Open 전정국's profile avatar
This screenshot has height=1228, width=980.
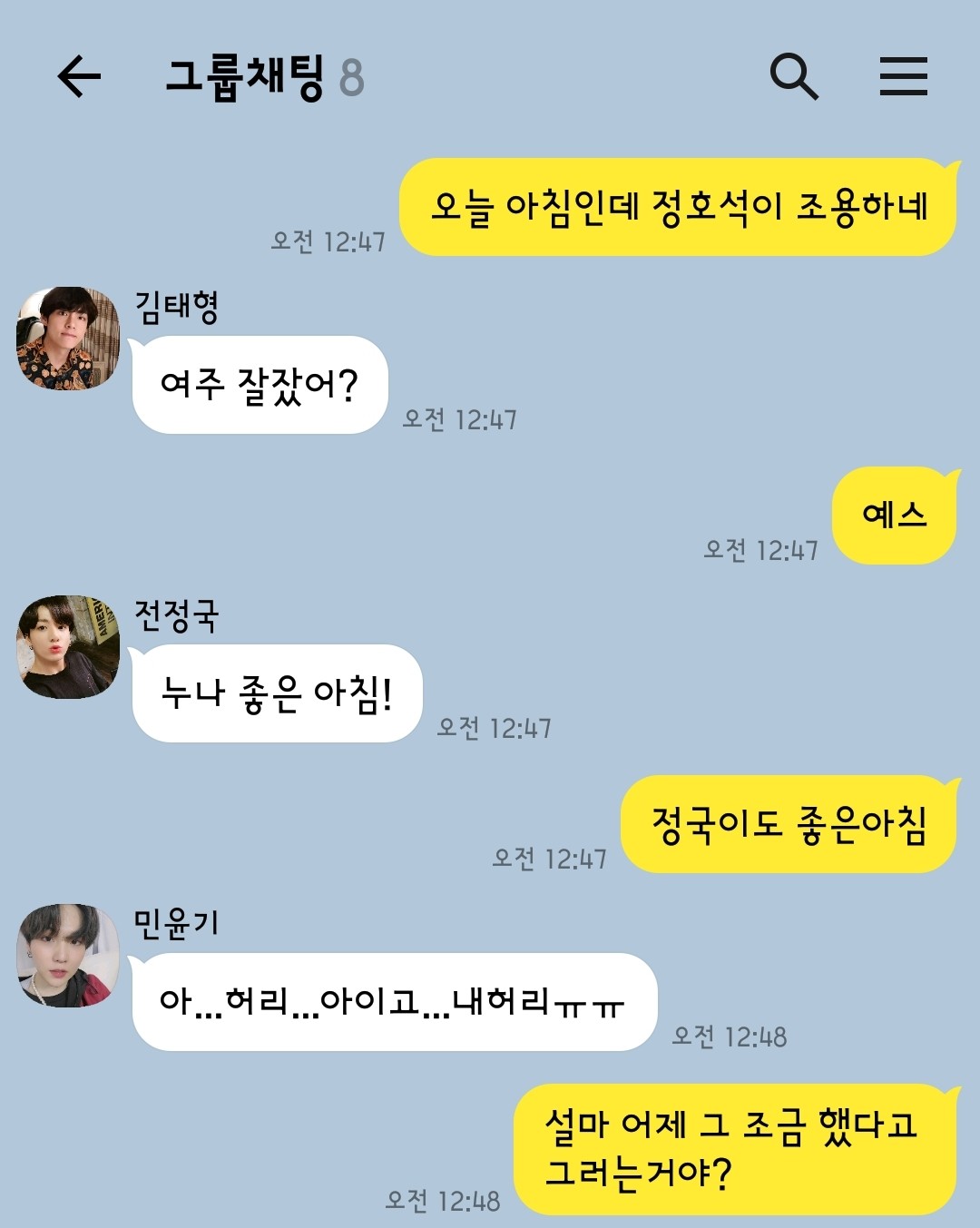(68, 647)
